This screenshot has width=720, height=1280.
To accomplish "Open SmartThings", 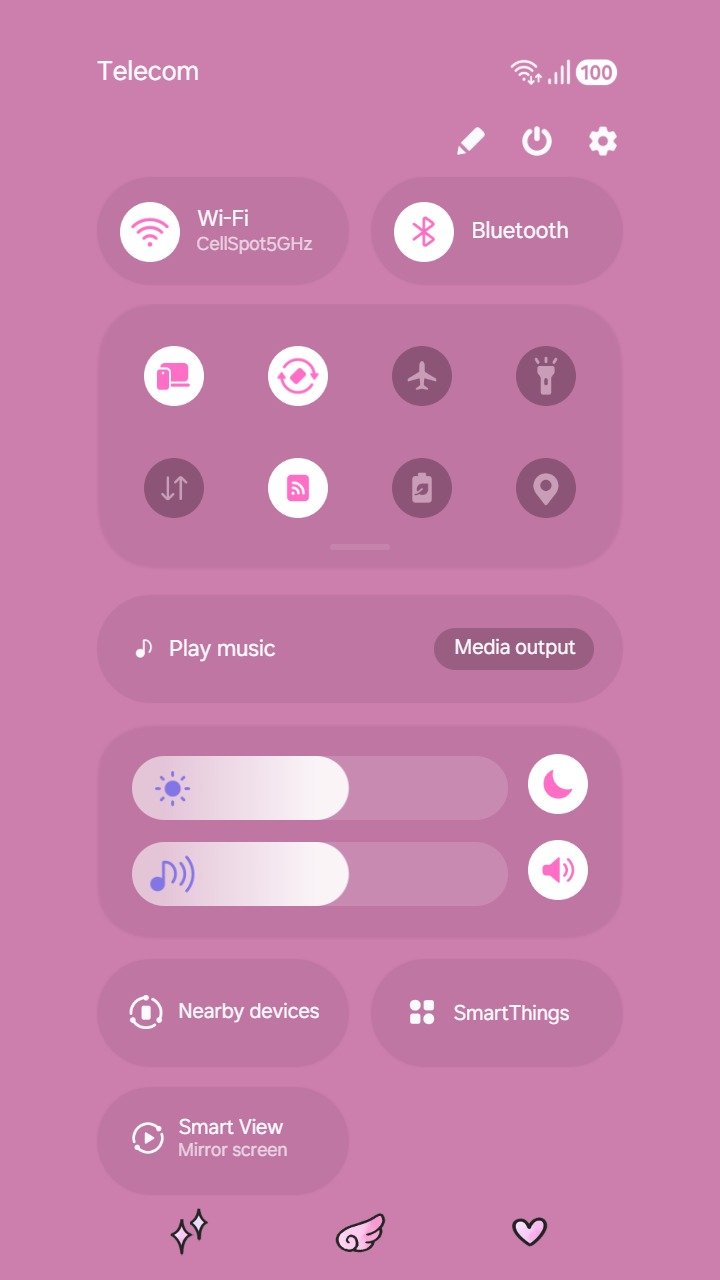I will (497, 1013).
